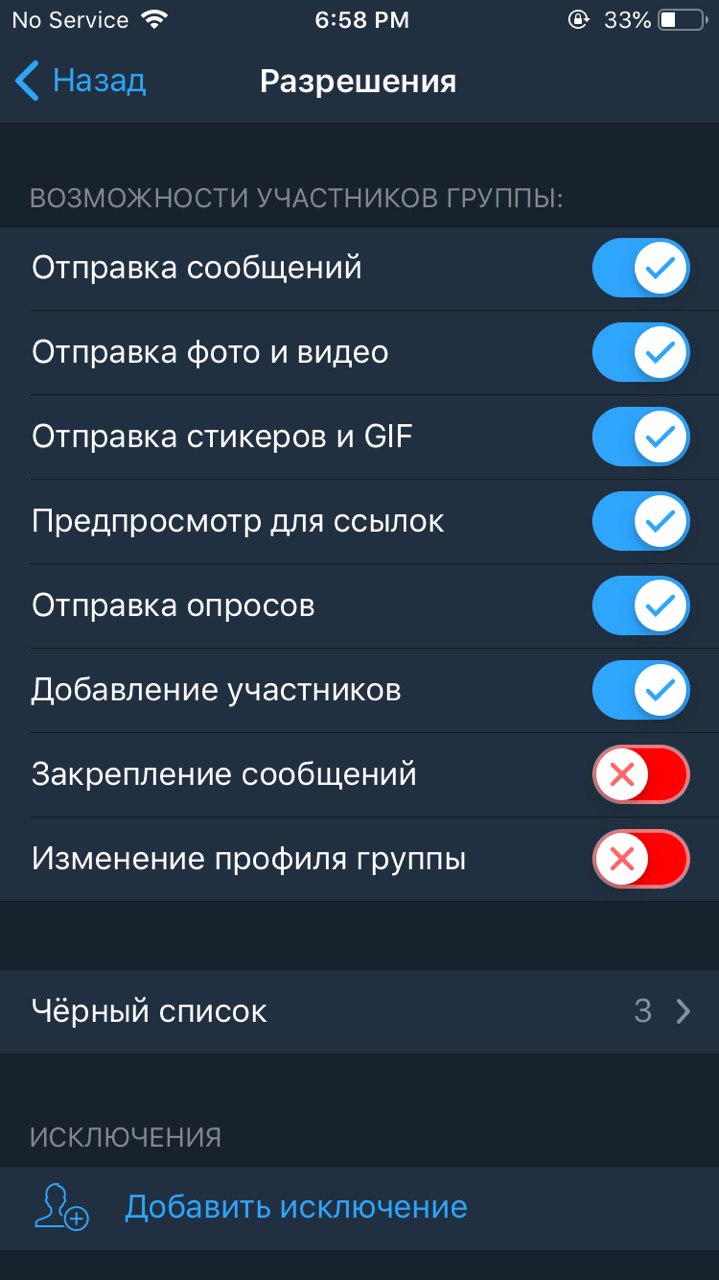The height and width of the screenshot is (1280, 719).
Task: Disable the Отправка сообщений toggle
Action: pyautogui.click(x=641, y=268)
